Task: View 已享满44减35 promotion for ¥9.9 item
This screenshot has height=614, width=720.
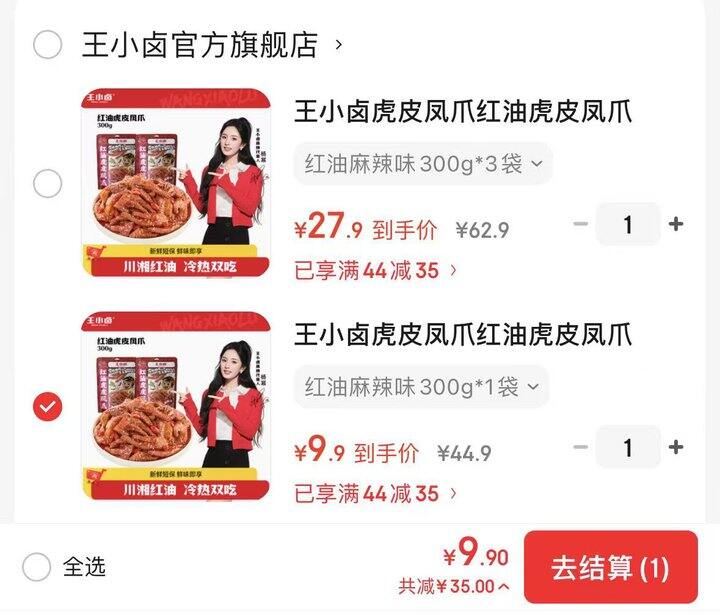Action: click(376, 493)
